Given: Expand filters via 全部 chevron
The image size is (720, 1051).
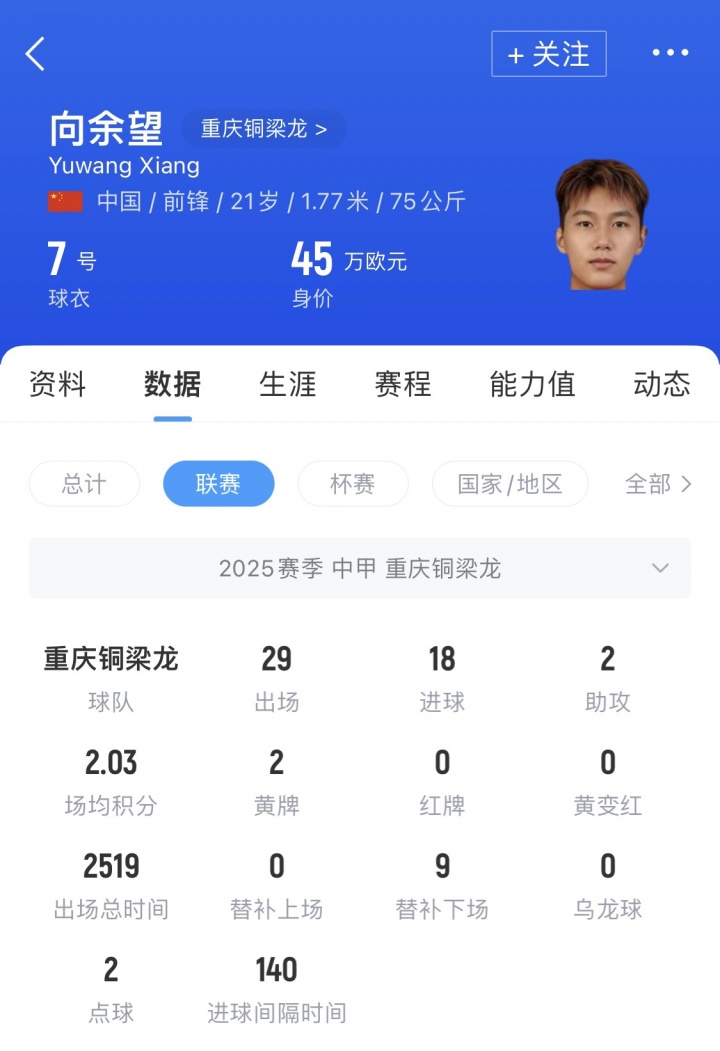Looking at the screenshot, I should (x=660, y=484).
